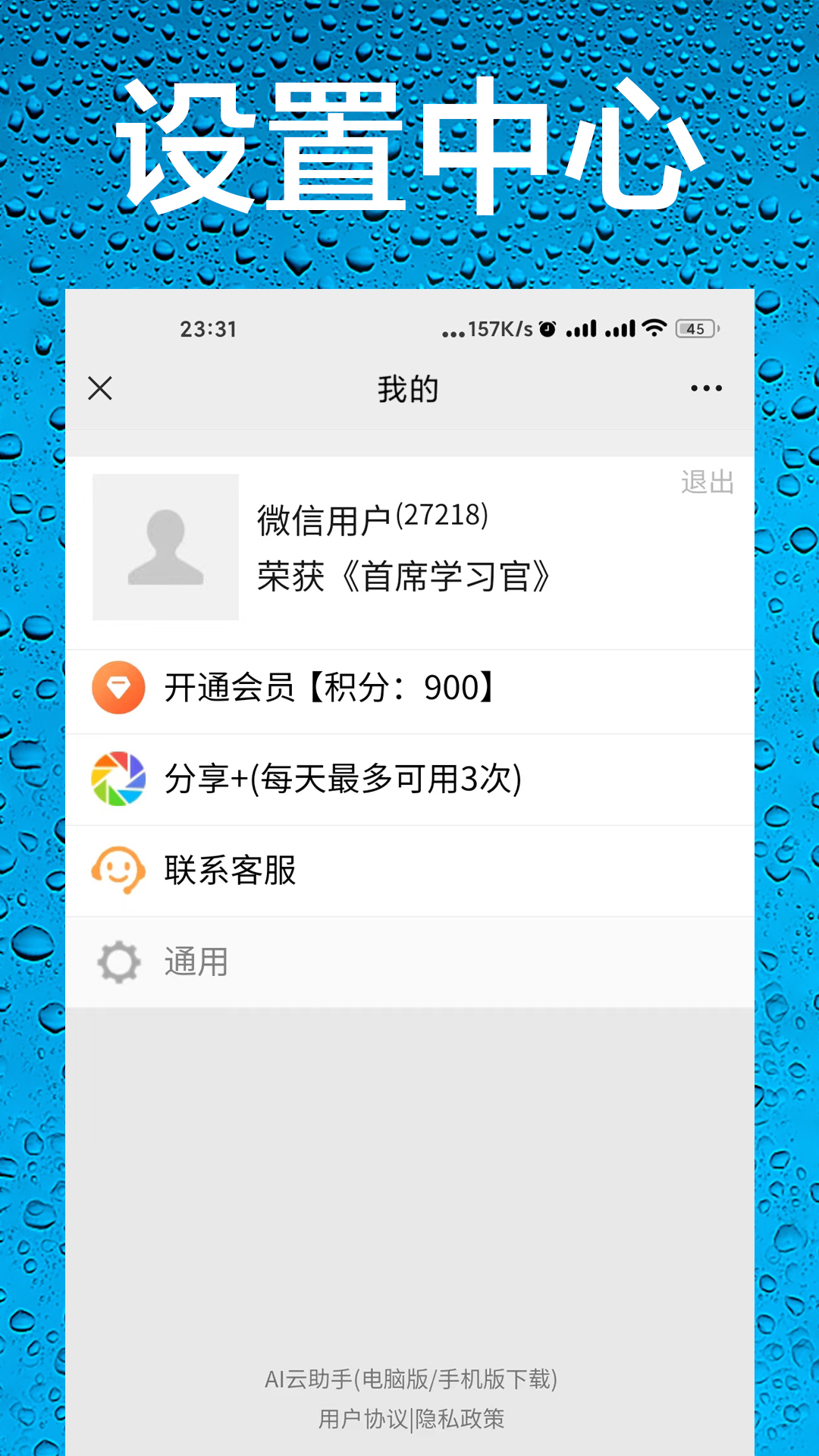
Task: Click the 联系客服 headset icon
Action: (x=118, y=868)
